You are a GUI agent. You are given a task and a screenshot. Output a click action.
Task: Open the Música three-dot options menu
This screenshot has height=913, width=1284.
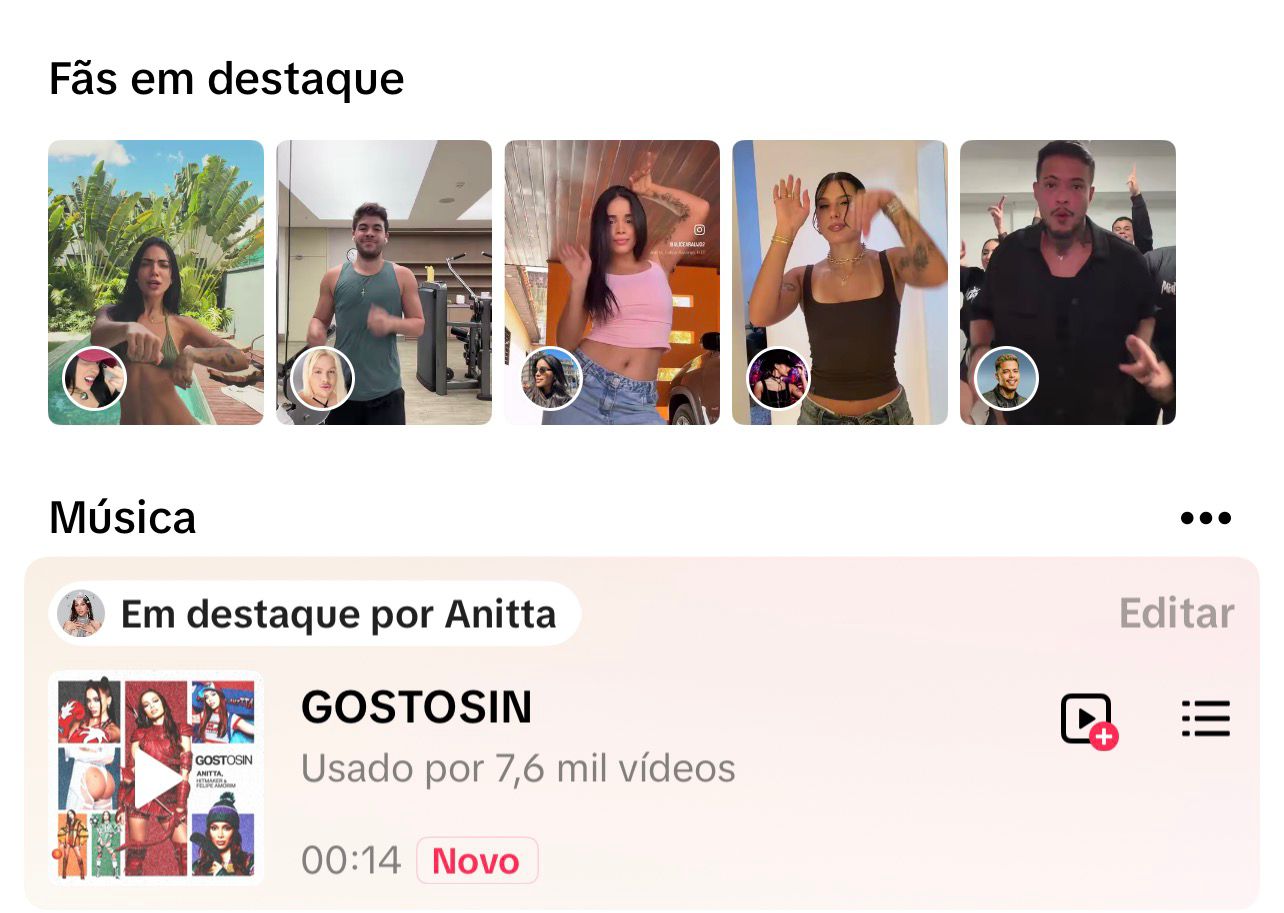[1205, 518]
